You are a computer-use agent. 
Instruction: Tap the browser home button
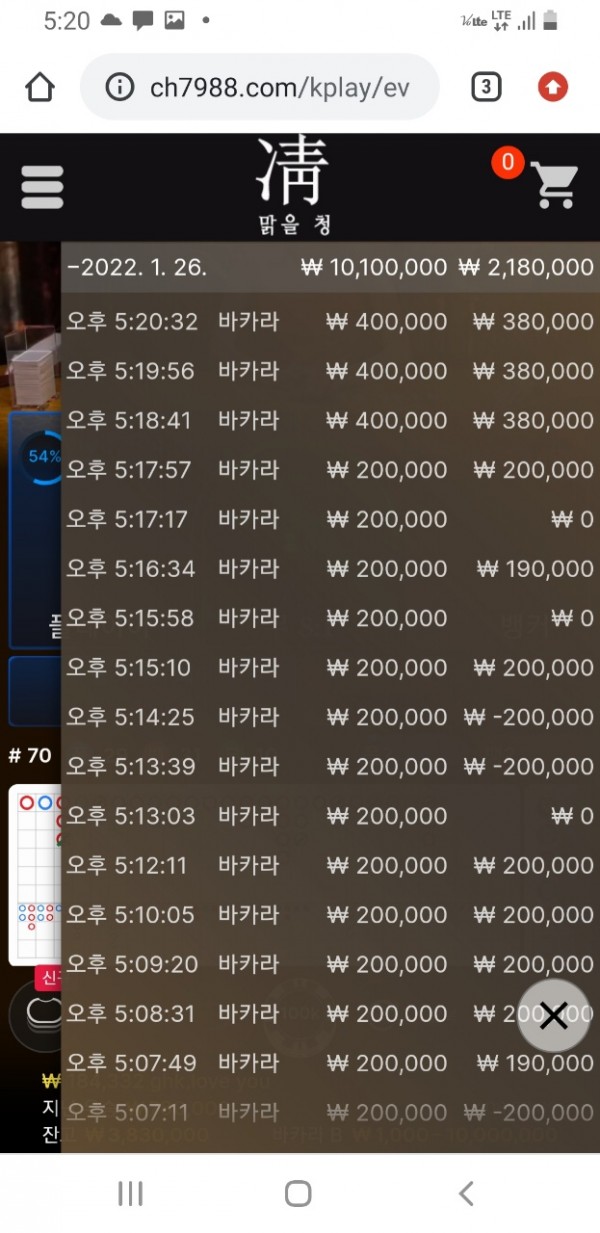(x=40, y=87)
